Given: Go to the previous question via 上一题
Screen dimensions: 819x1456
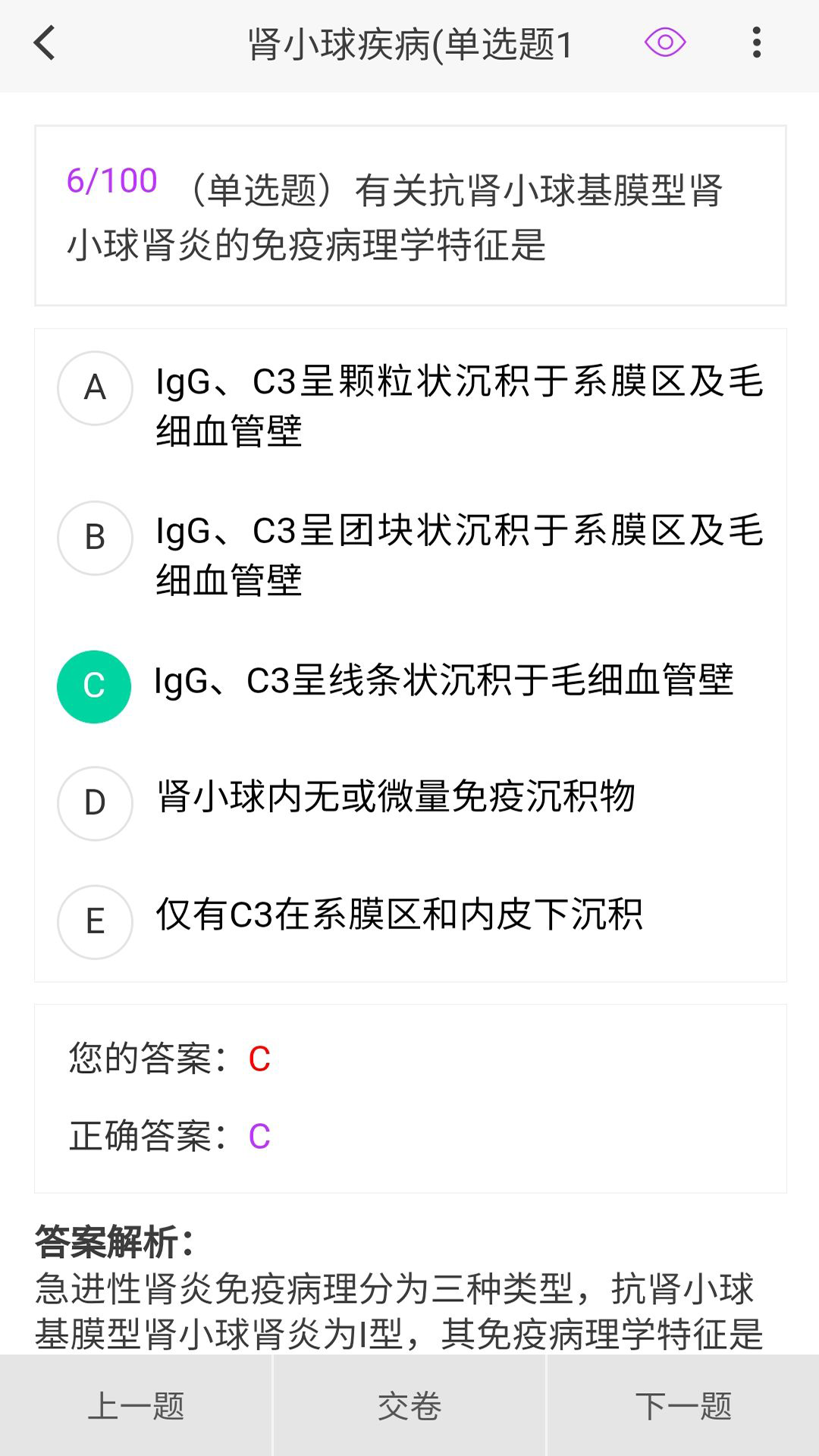Looking at the screenshot, I should (x=136, y=1407).
